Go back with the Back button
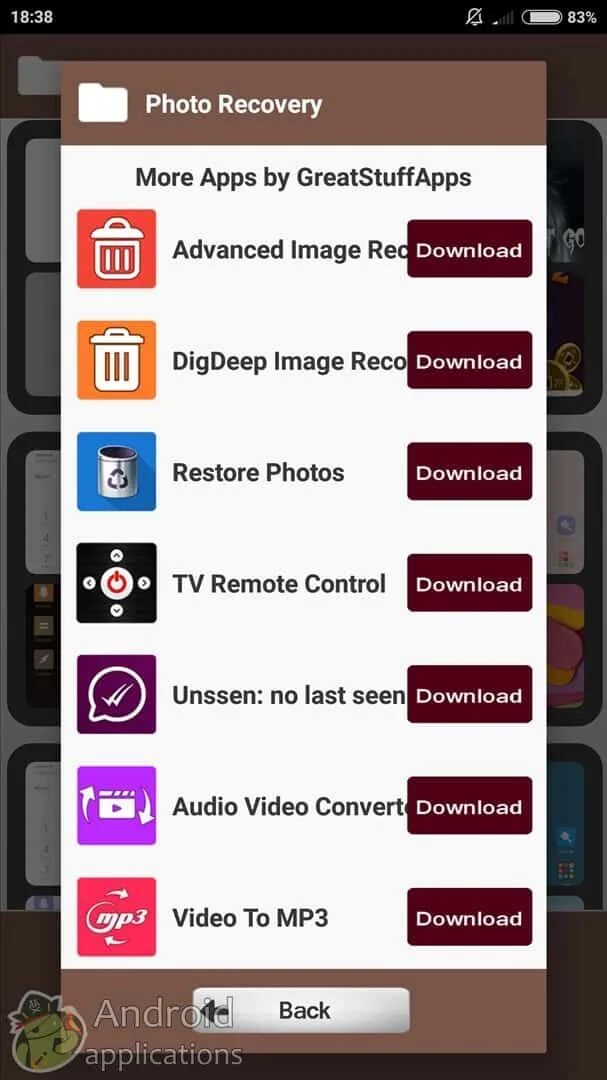607x1080 pixels. click(301, 1010)
